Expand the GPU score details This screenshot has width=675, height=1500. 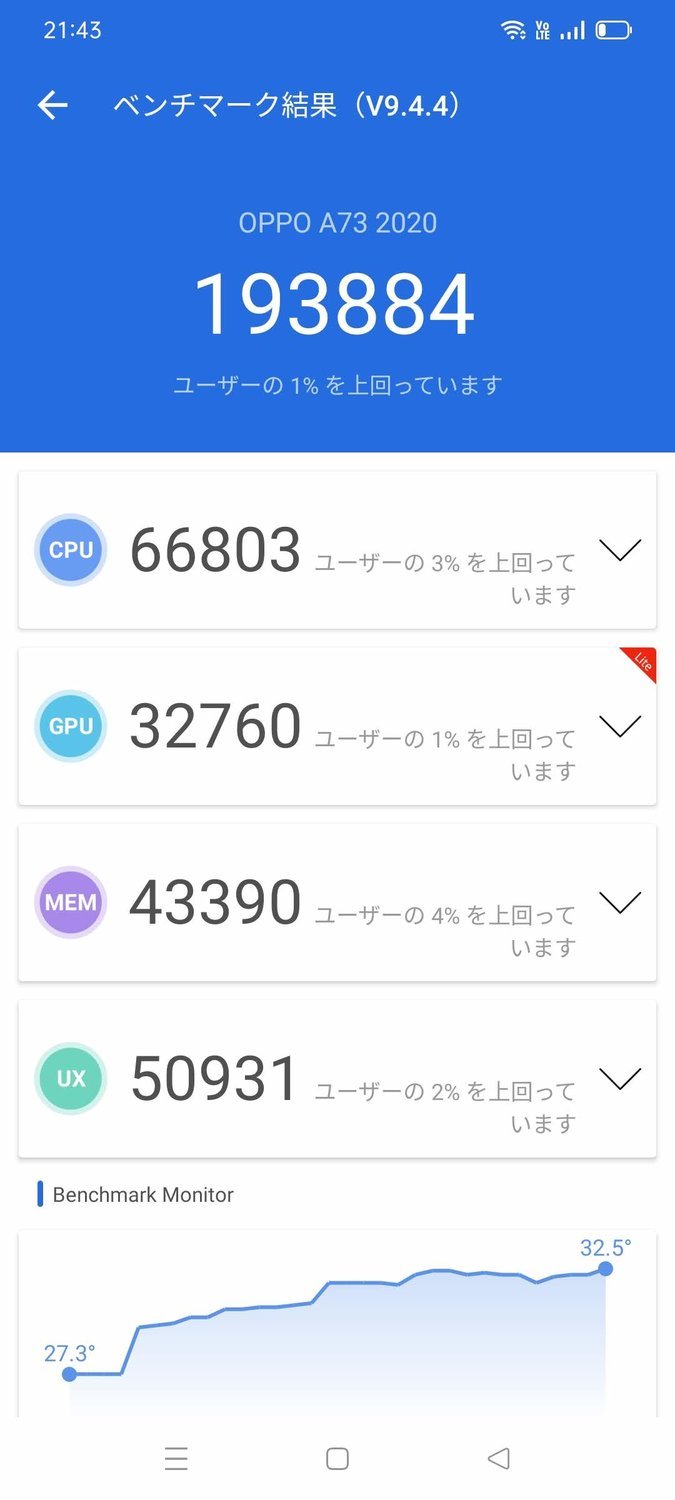pyautogui.click(x=619, y=726)
